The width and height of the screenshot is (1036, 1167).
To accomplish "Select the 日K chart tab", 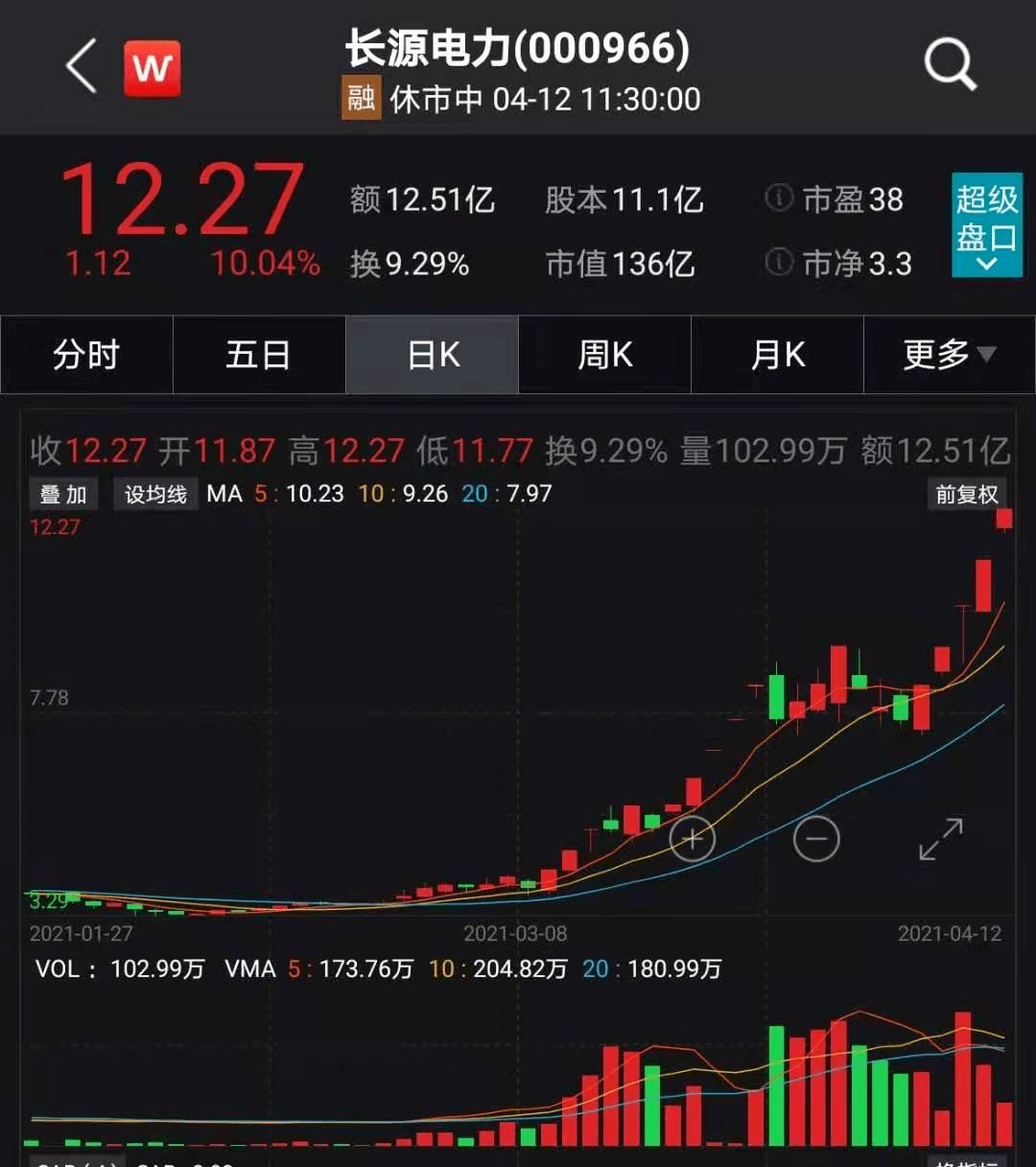I will click(433, 355).
